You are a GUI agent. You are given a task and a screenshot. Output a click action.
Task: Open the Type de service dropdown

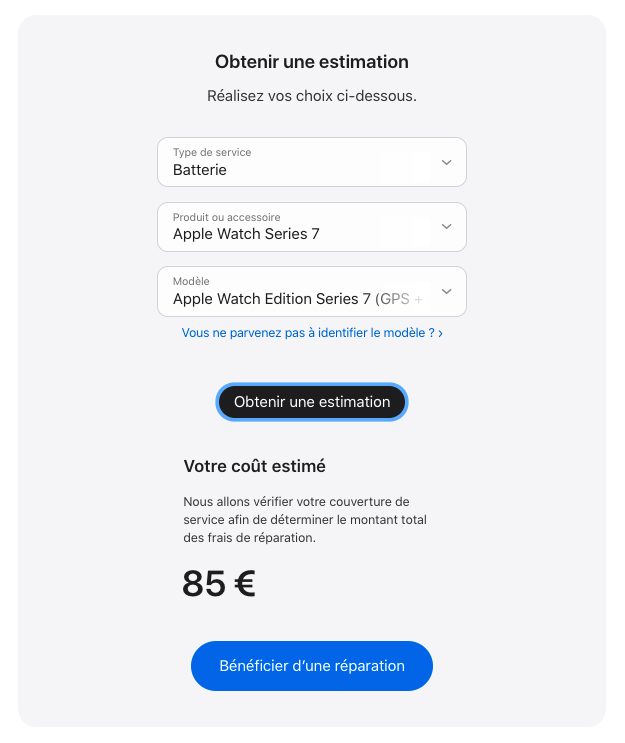pyautogui.click(x=311, y=162)
